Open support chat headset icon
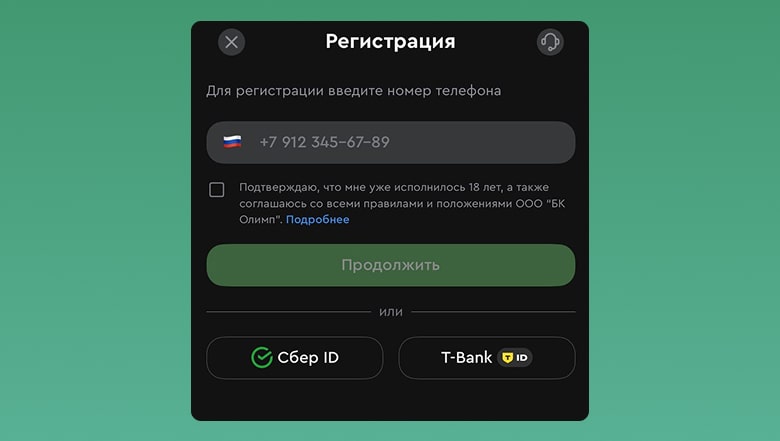 tap(549, 42)
